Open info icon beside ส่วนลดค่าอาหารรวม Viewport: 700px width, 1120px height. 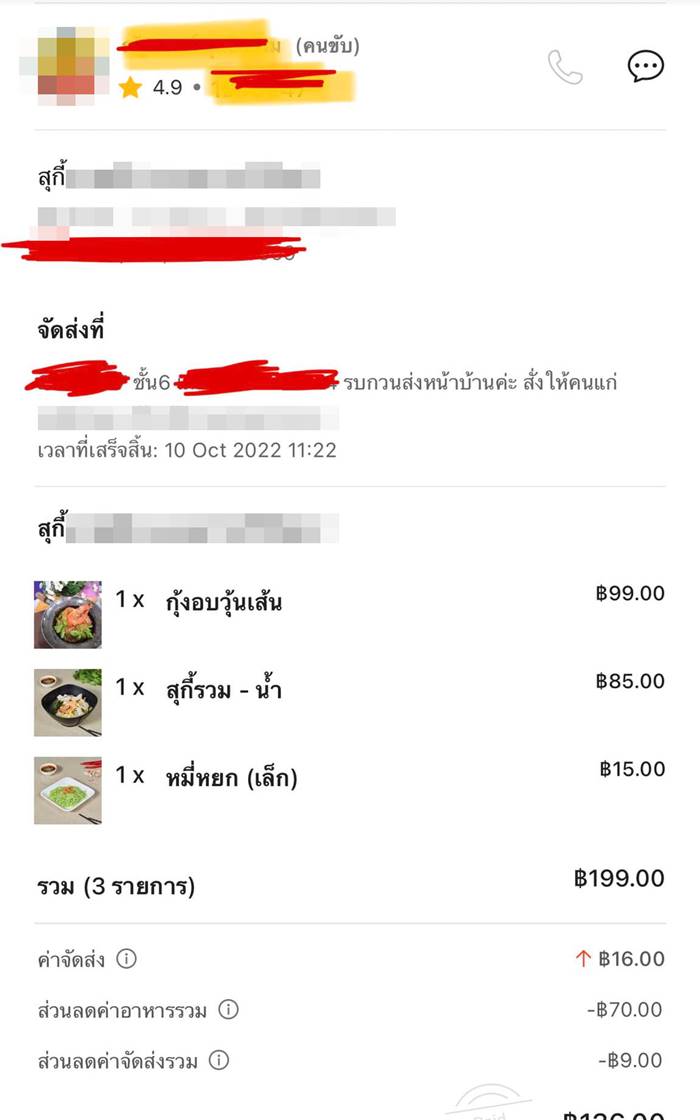pyautogui.click(x=228, y=1010)
